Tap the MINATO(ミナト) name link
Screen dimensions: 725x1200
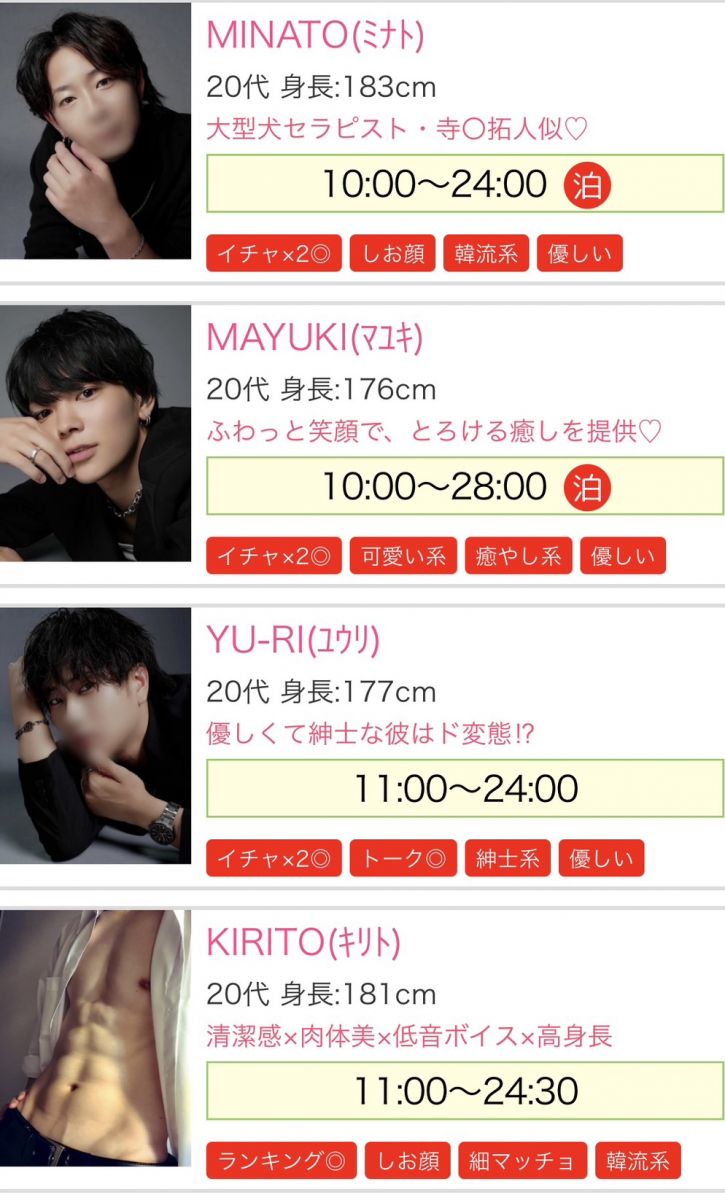tap(315, 35)
